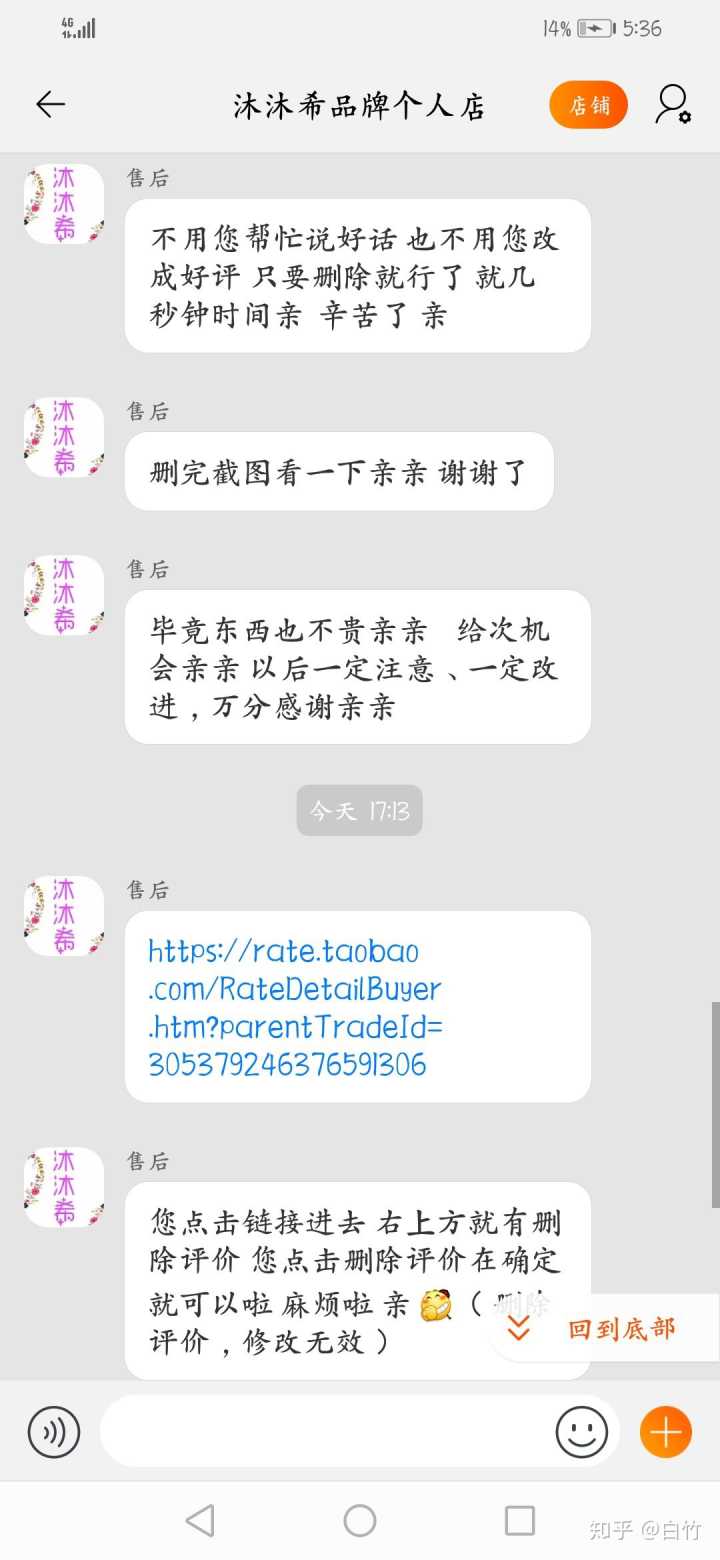Open the system recent apps view
The height and width of the screenshot is (1560, 720).
pyautogui.click(x=520, y=1521)
